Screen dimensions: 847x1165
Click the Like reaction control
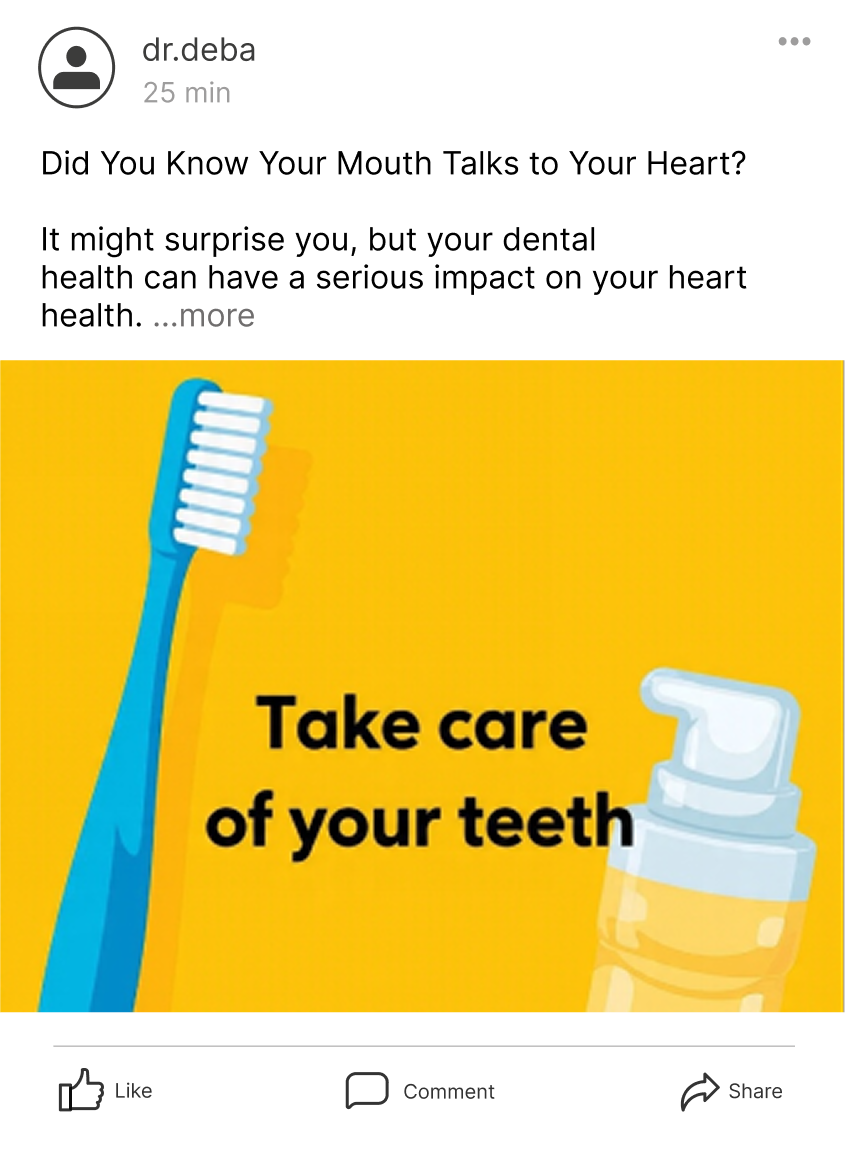[105, 1090]
